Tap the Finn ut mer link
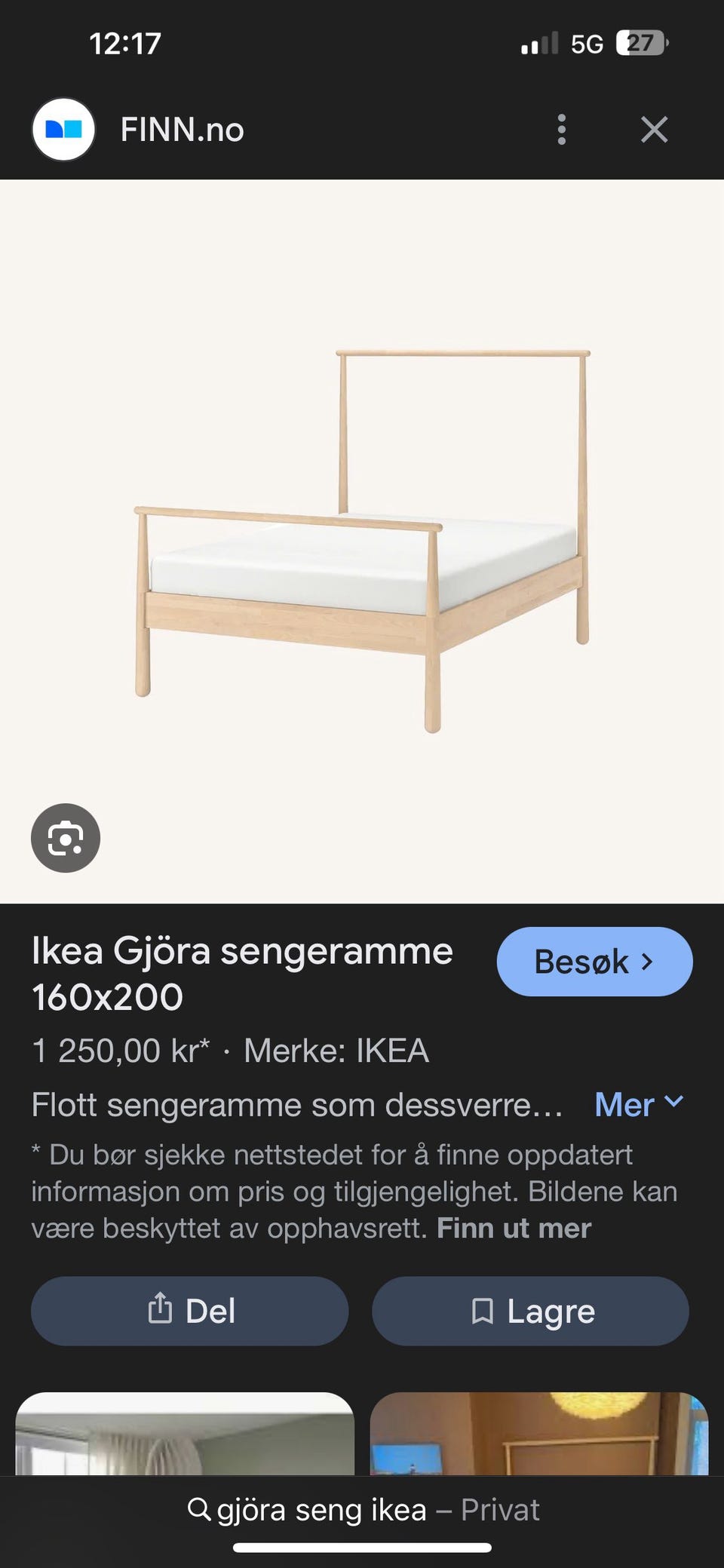This screenshot has height=1568, width=724. coord(513,1226)
